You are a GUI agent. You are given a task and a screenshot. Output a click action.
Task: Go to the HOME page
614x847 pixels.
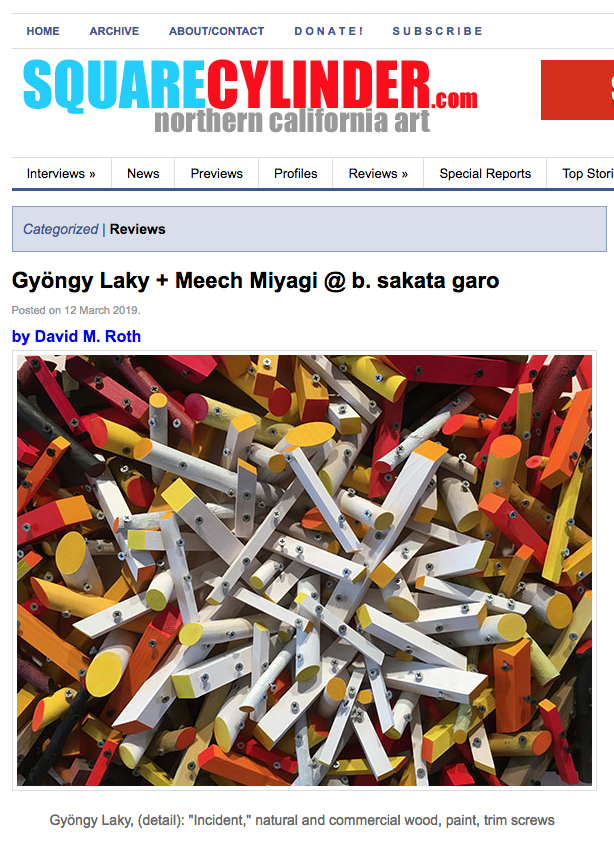43,31
